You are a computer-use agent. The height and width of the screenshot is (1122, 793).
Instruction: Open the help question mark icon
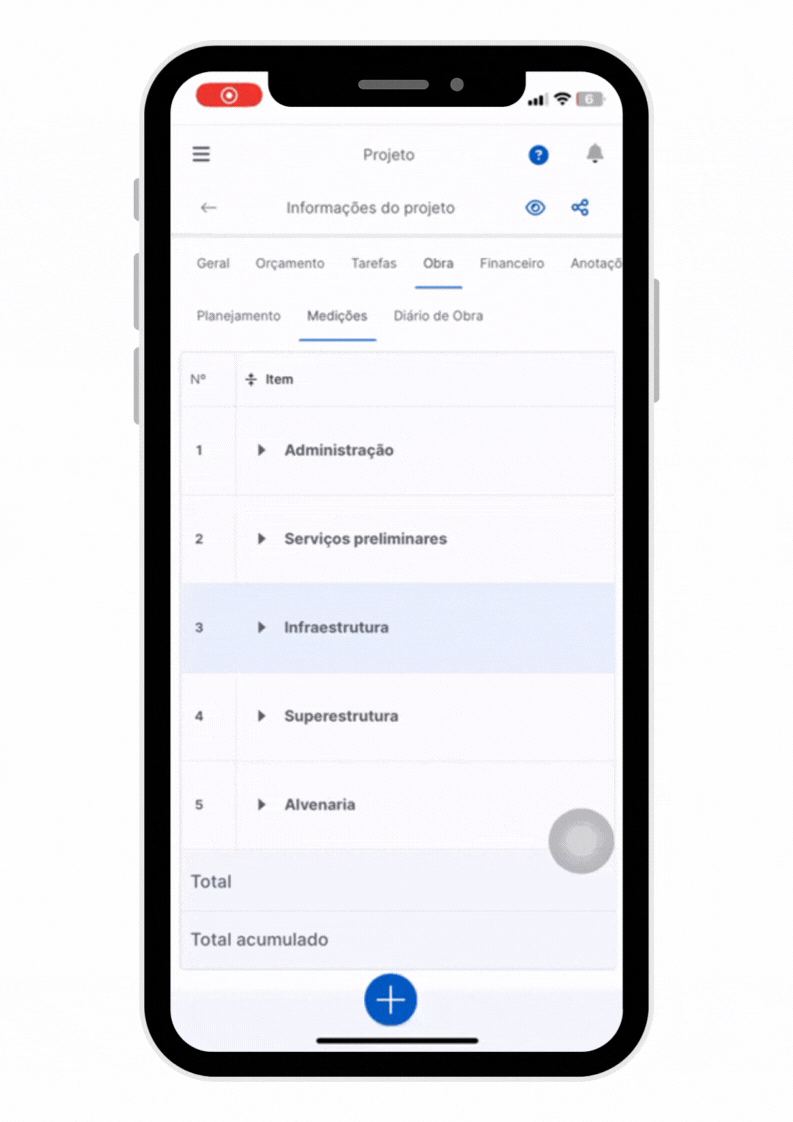[x=538, y=155]
